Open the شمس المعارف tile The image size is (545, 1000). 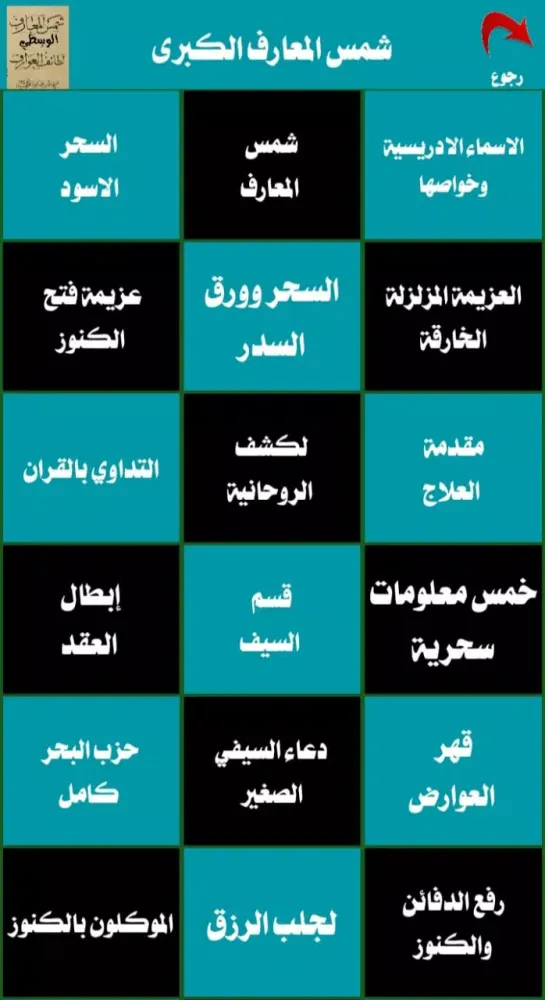(272, 165)
